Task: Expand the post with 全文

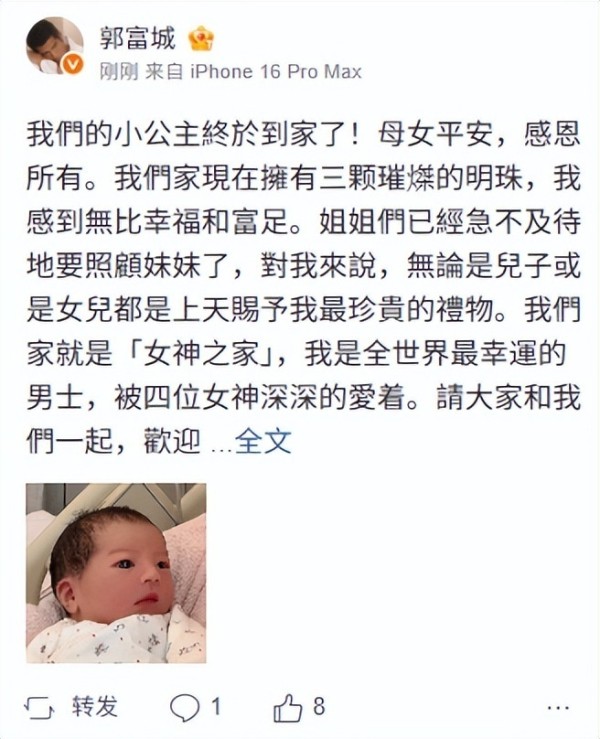Action: click(x=263, y=441)
